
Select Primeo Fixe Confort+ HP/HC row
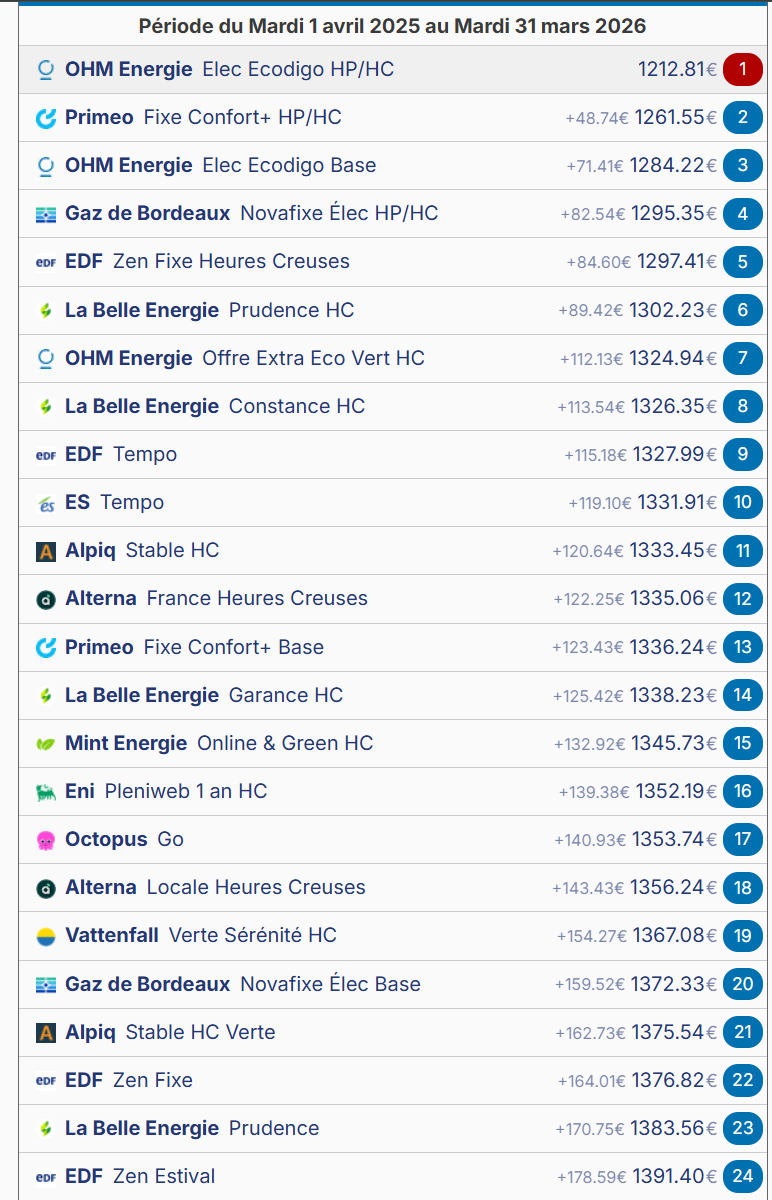[203, 118]
